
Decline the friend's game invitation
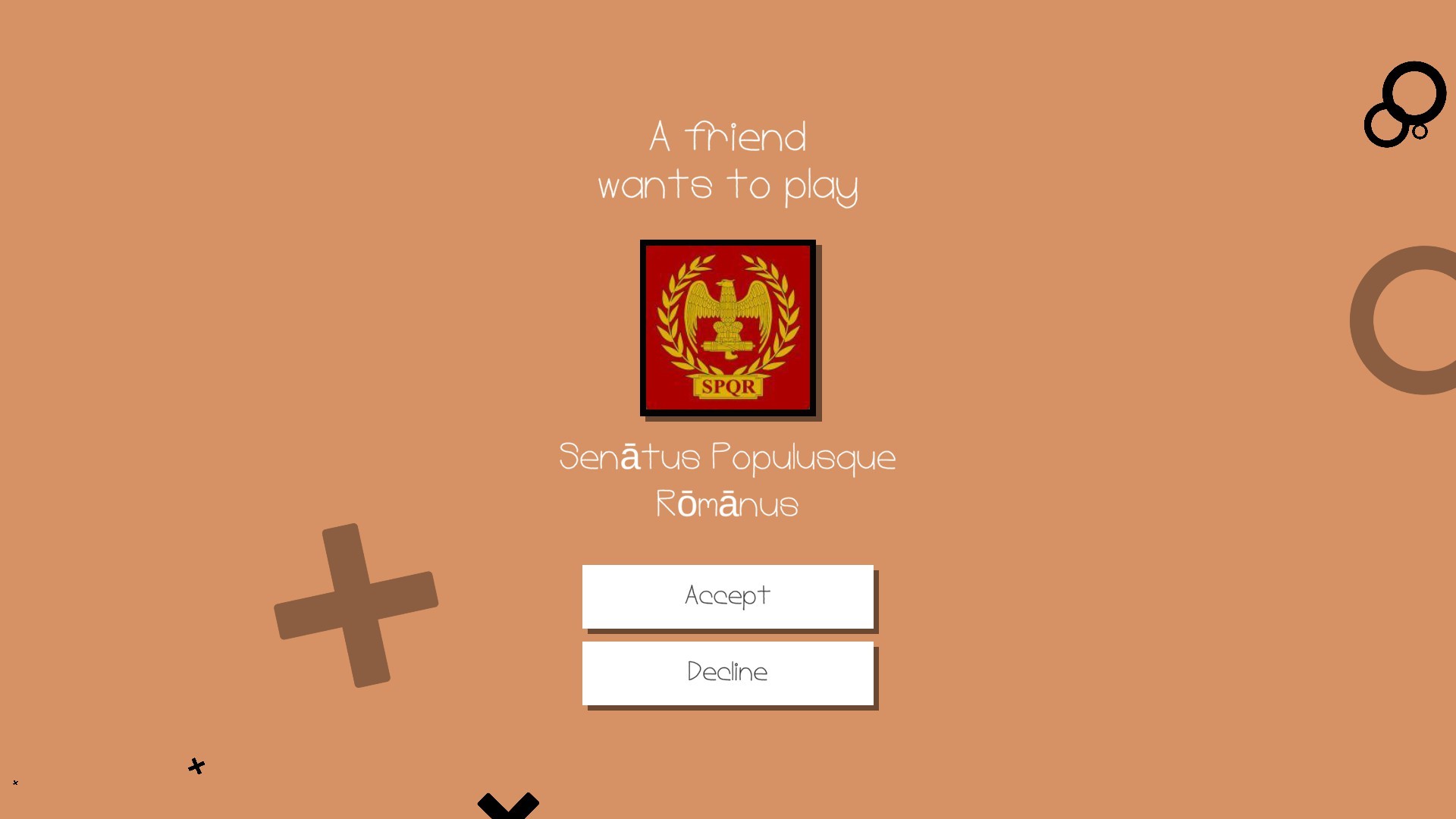point(727,673)
